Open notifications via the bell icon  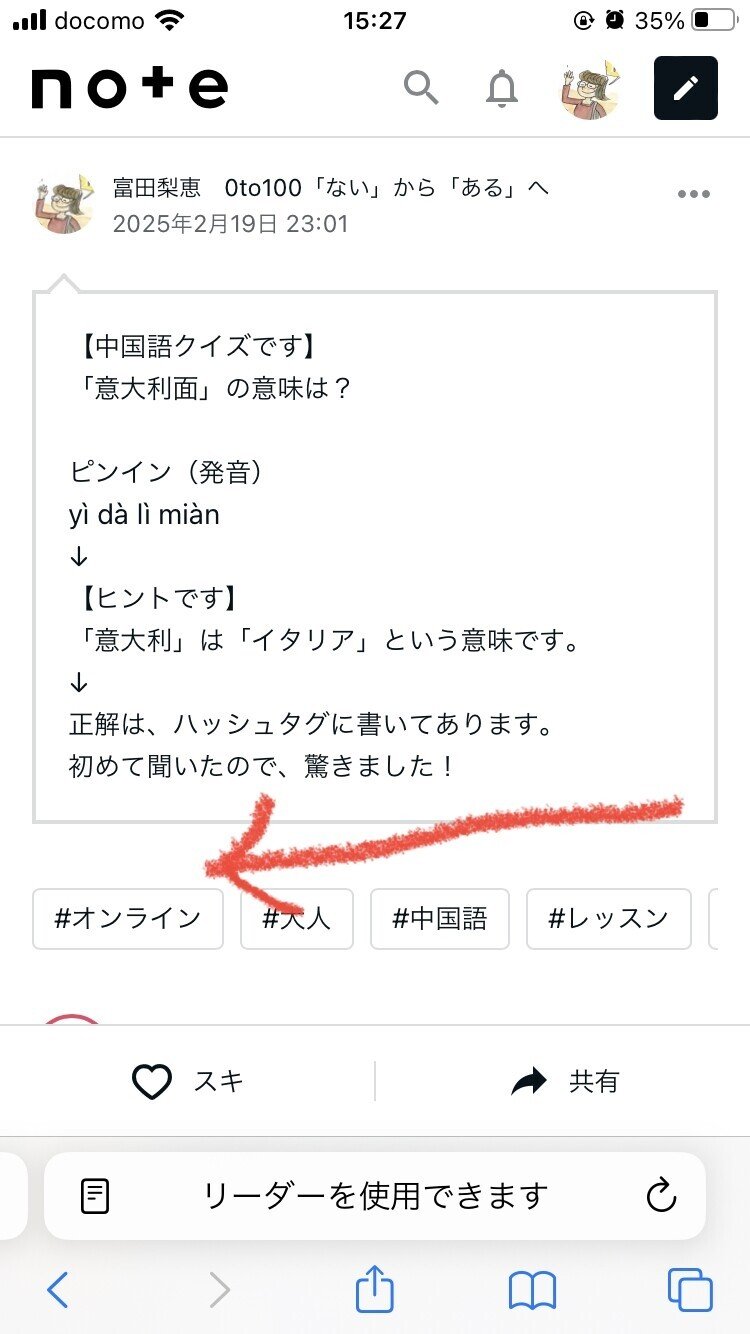(503, 88)
